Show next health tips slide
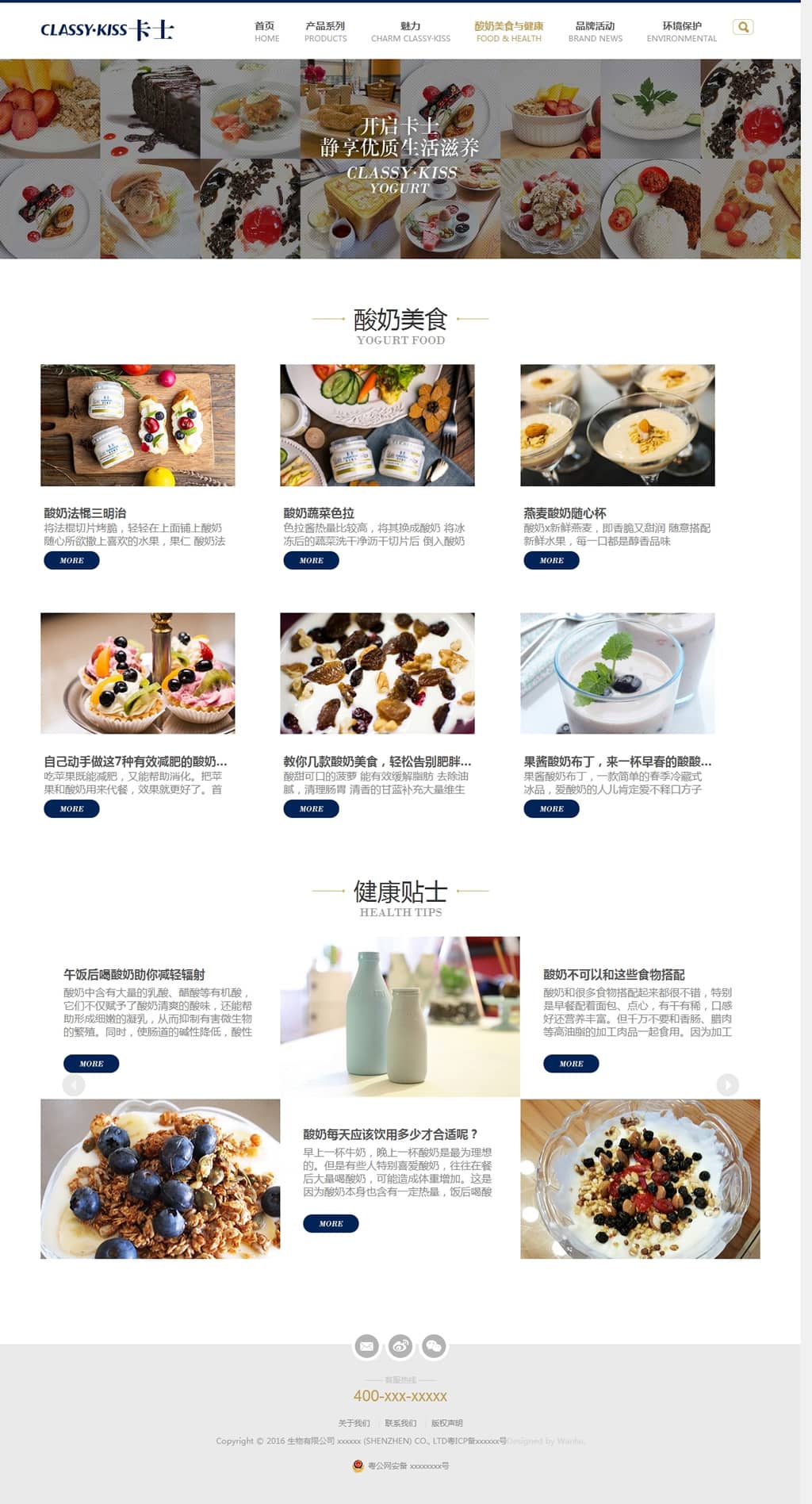 click(727, 1084)
